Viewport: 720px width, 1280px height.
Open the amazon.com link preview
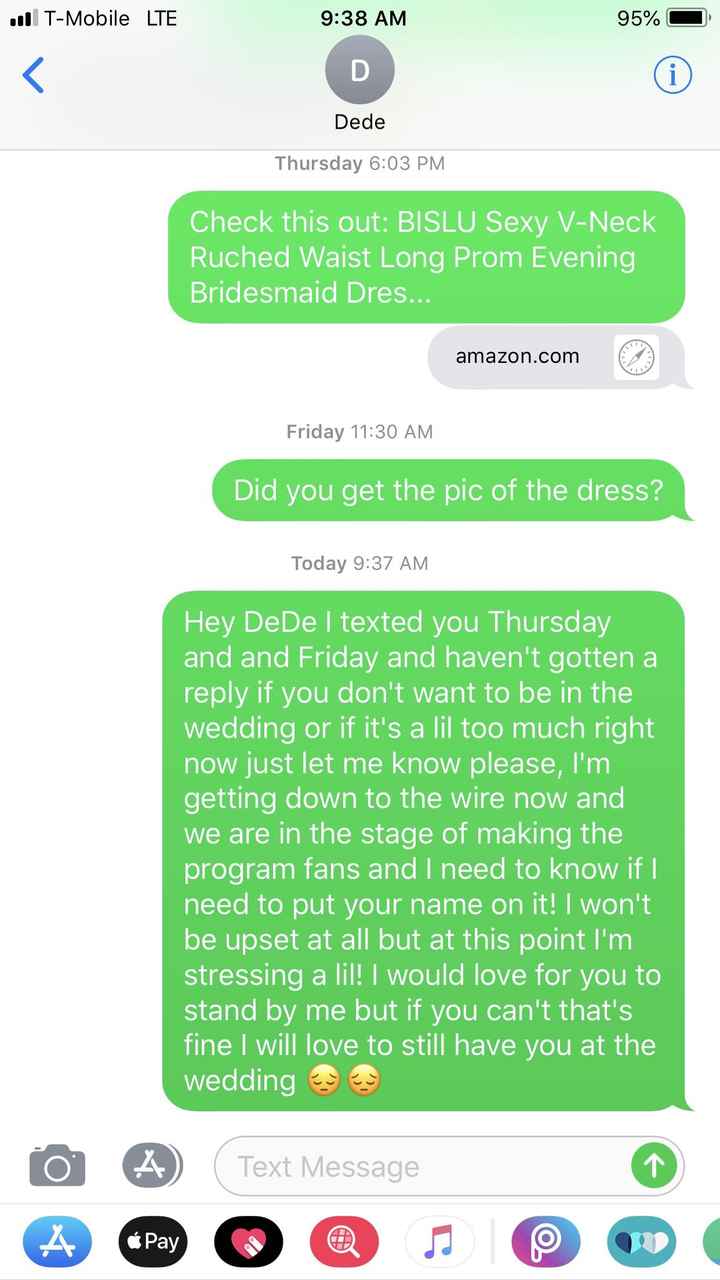click(556, 356)
